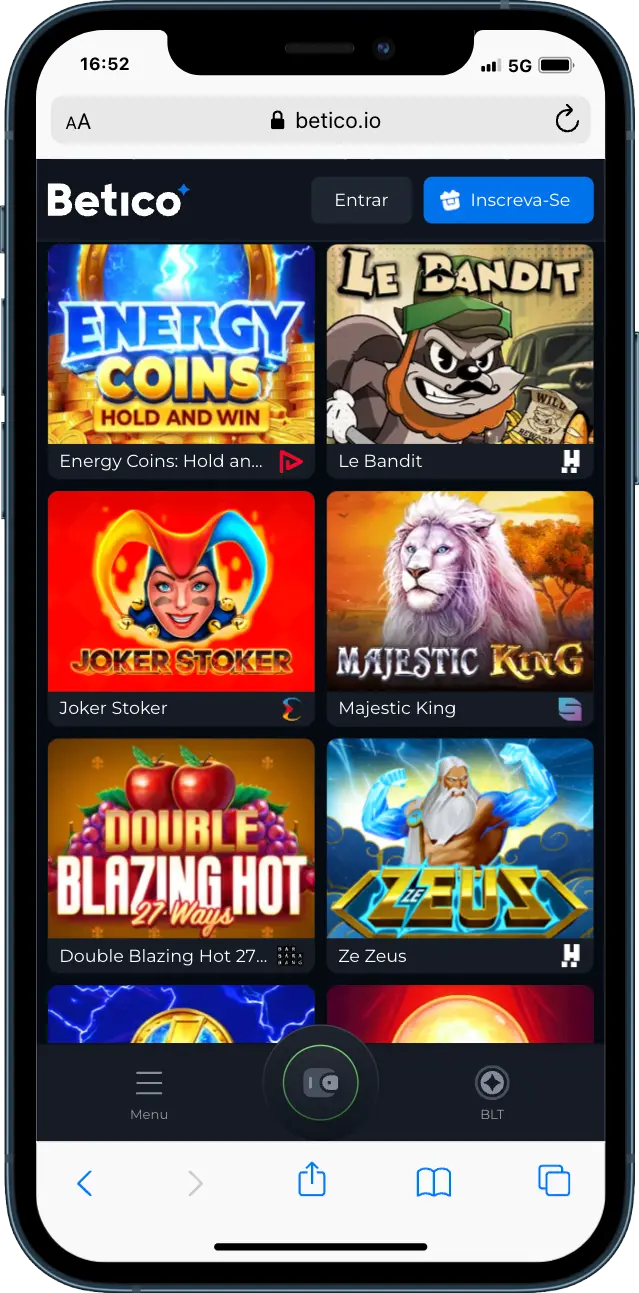Select the Ze Zeus game tile

pyautogui.click(x=459, y=839)
